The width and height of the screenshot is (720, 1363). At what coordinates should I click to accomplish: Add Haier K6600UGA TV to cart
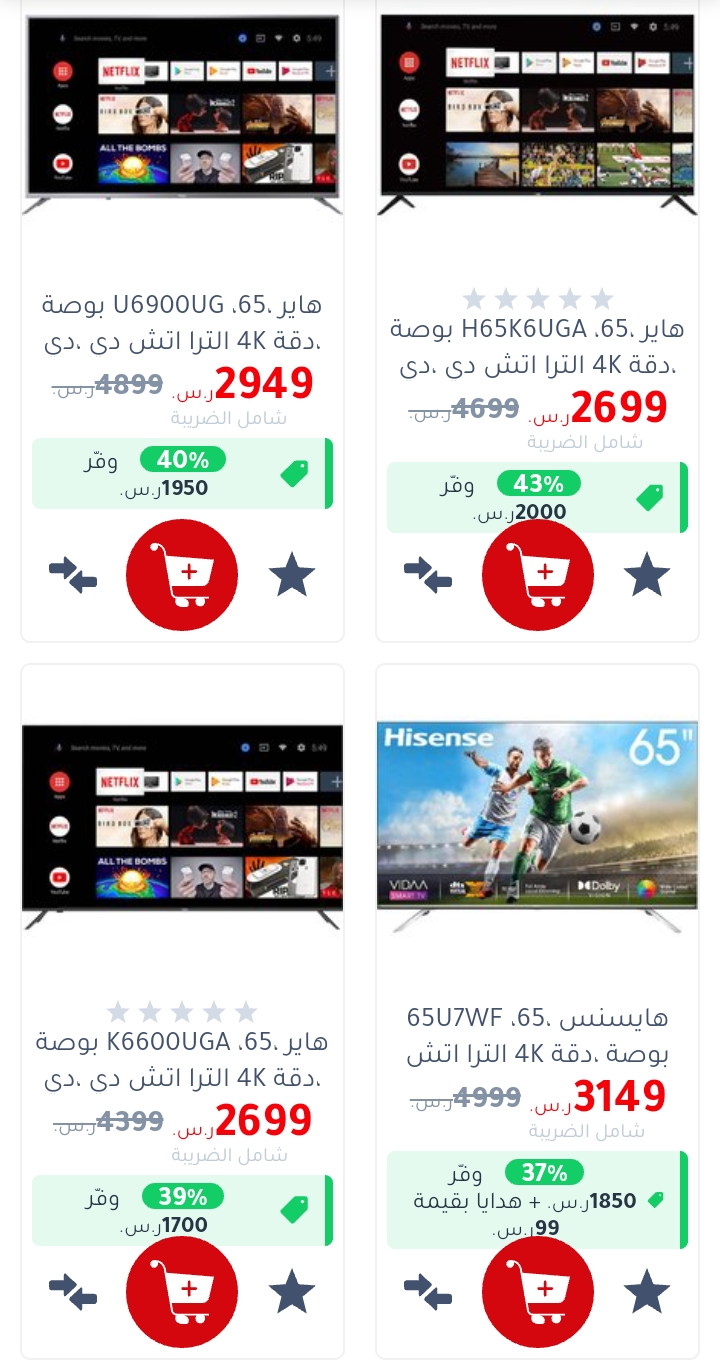[182, 1292]
